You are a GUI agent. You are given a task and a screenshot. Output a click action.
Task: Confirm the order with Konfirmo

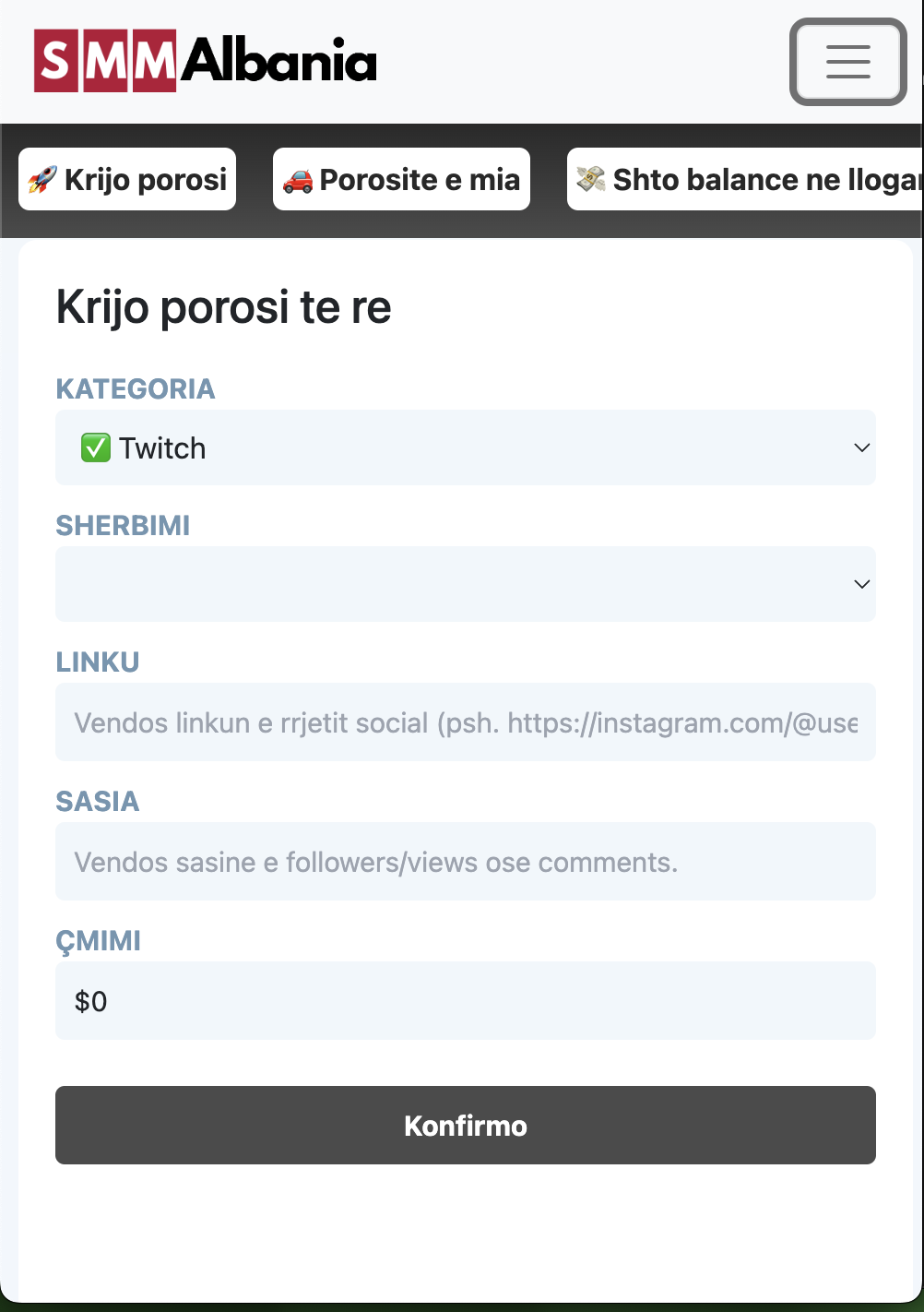(466, 1125)
